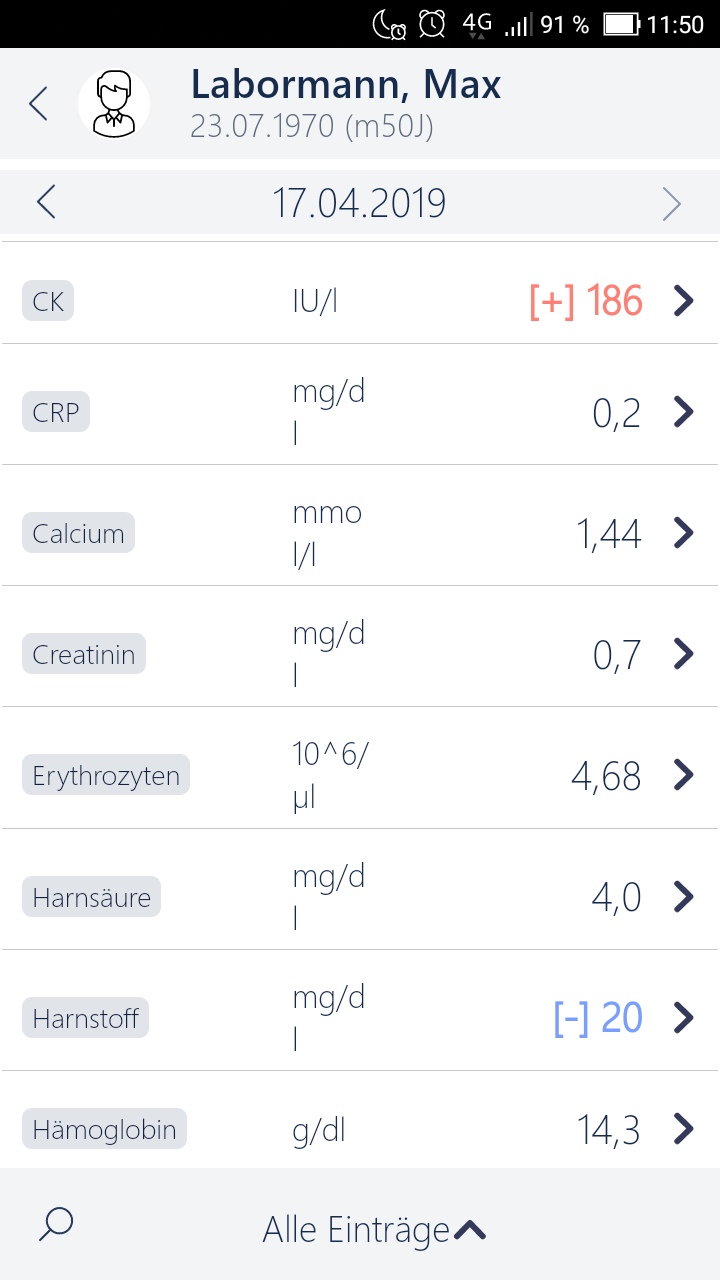Go to the next date after 17.04.2019

(671, 204)
